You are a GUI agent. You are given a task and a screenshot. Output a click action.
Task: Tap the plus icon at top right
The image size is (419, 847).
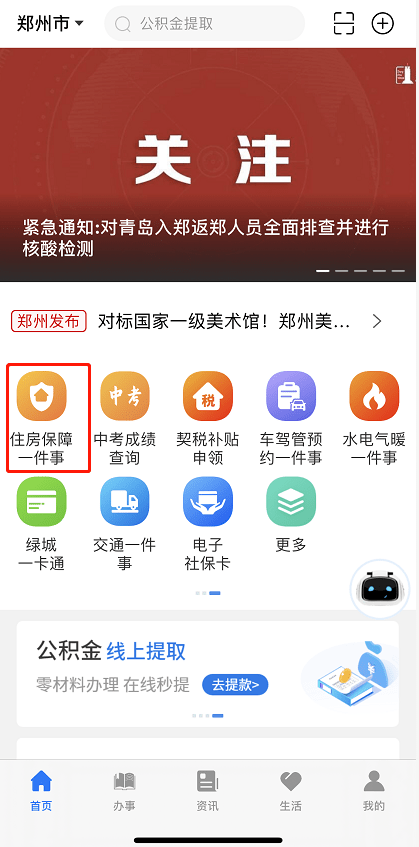coord(383,23)
